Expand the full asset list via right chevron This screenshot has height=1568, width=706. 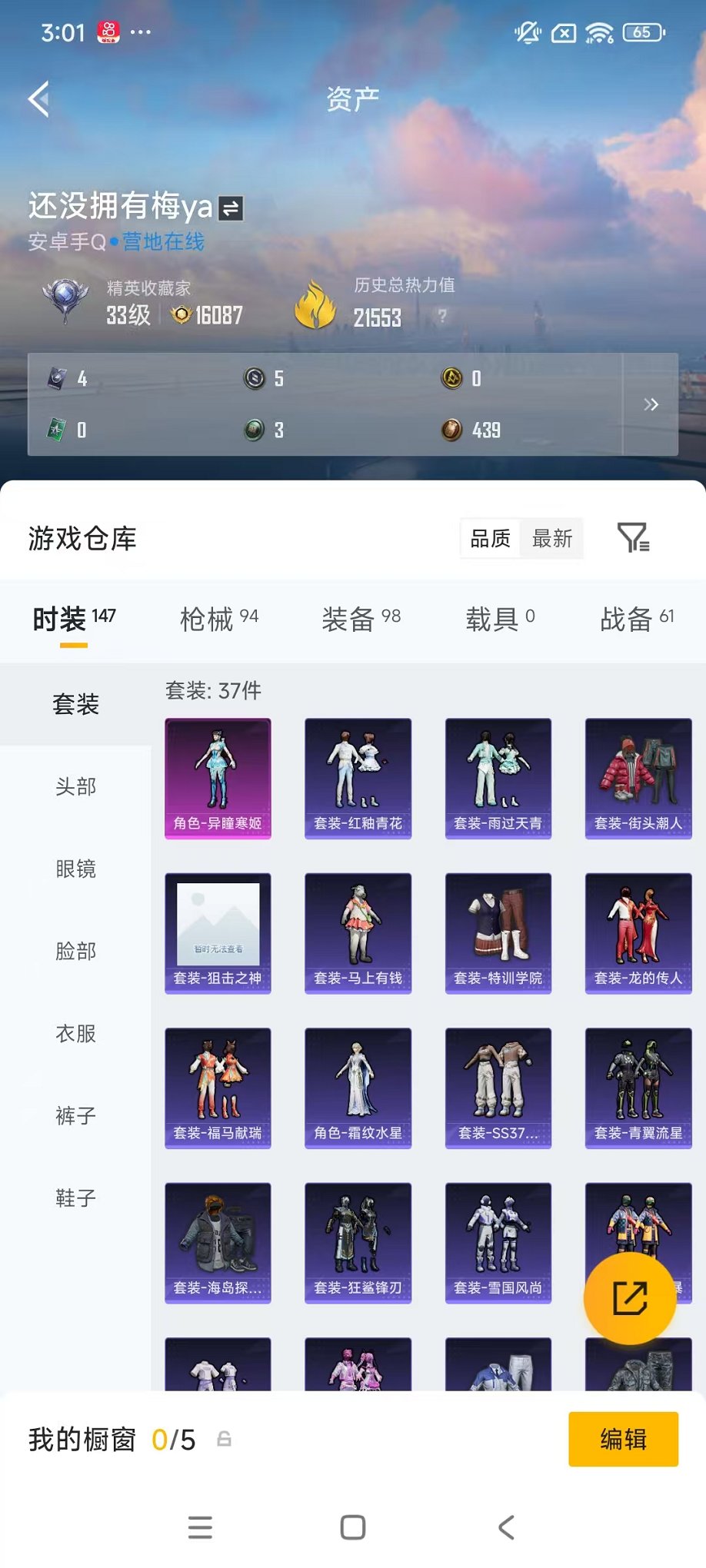651,404
